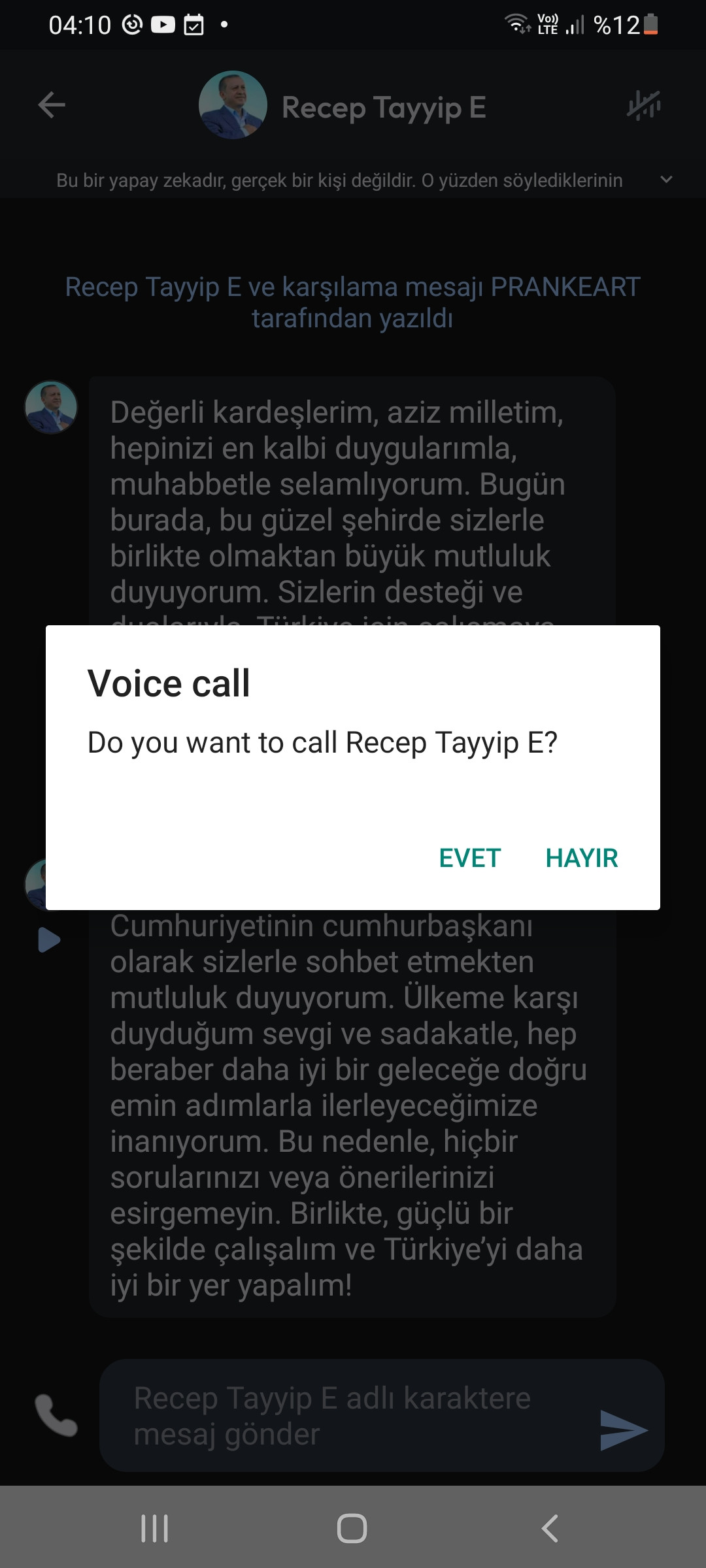Open recent apps from the navigation bar
This screenshot has height=1568, width=706.
pos(155,1528)
